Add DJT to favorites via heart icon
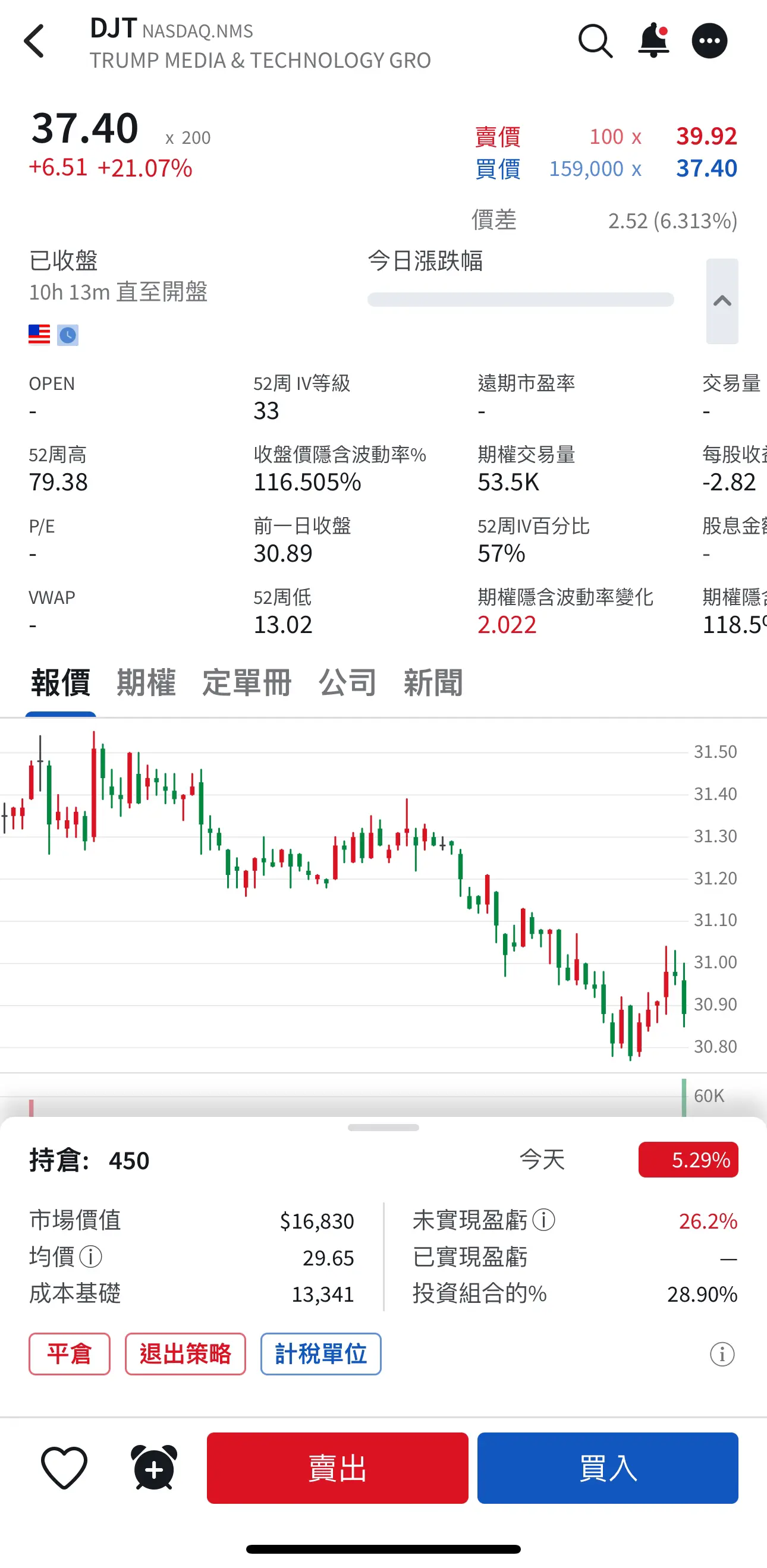 [63, 1468]
